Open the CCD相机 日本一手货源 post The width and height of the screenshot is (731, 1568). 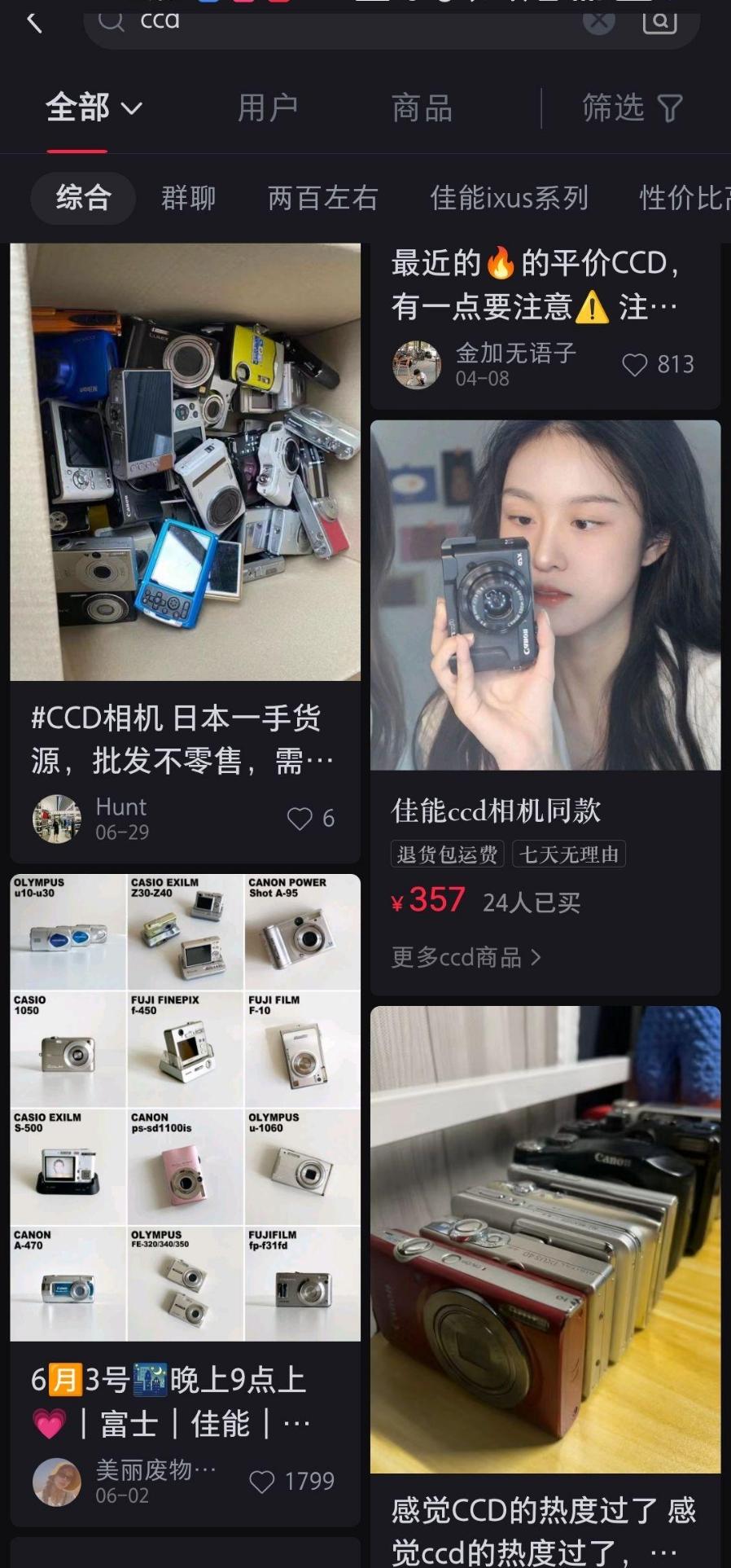(x=185, y=553)
